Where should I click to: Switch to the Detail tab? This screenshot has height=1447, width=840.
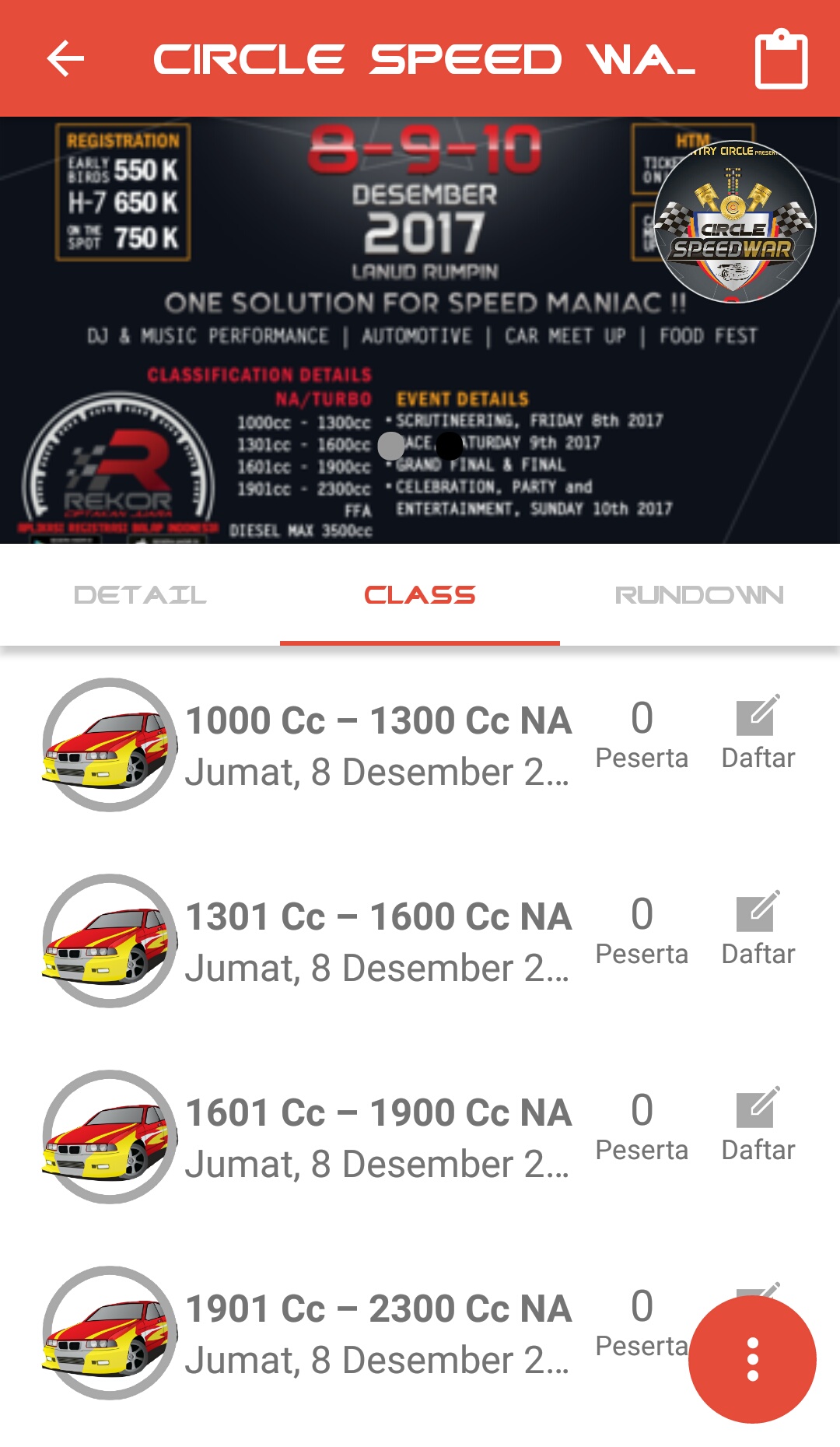(x=140, y=595)
